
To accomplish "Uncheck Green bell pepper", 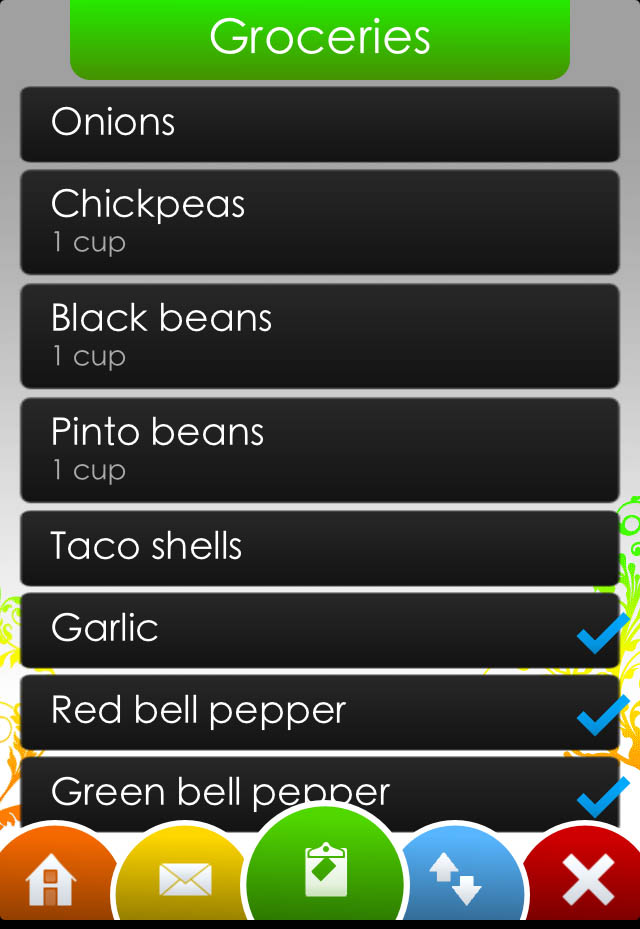I will (x=320, y=790).
